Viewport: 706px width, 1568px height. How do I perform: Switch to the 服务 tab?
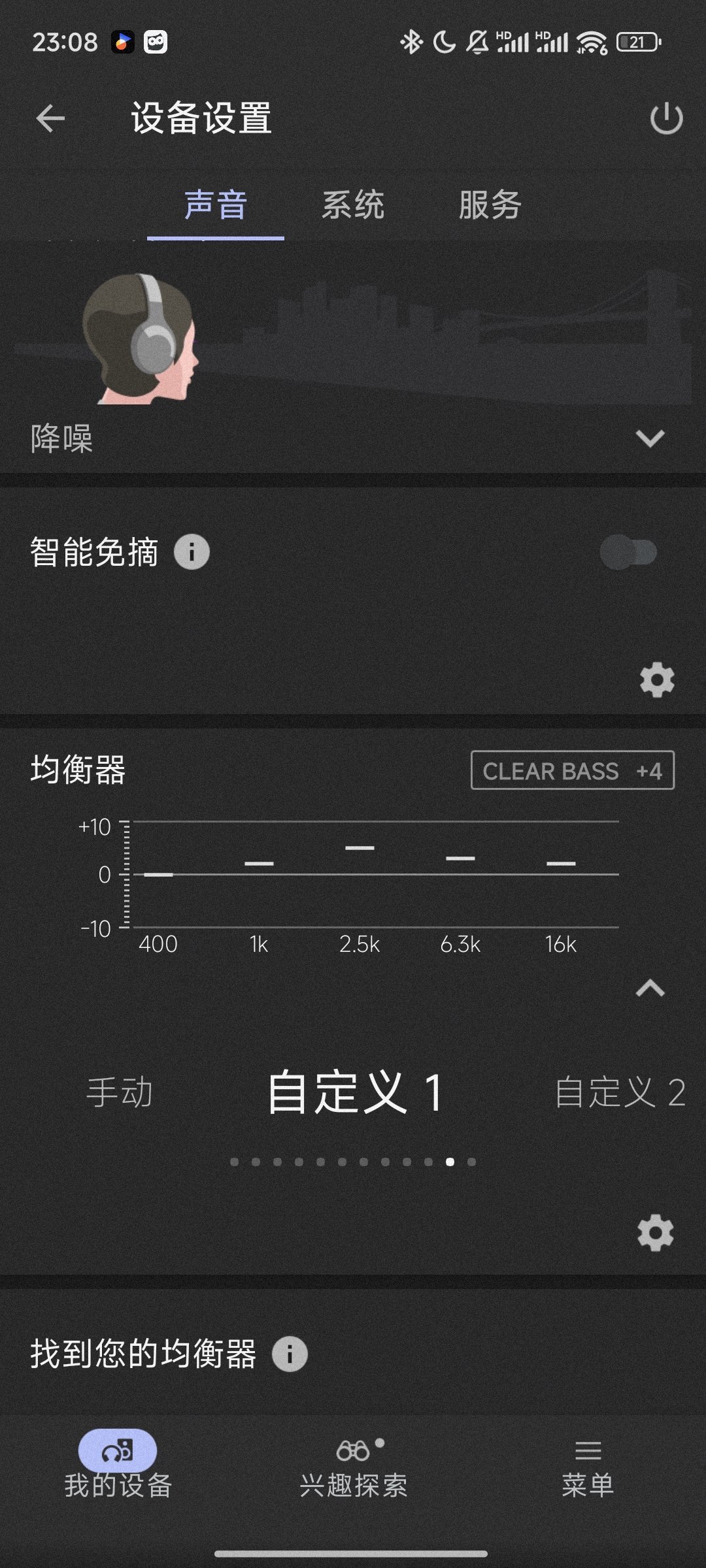[490, 205]
